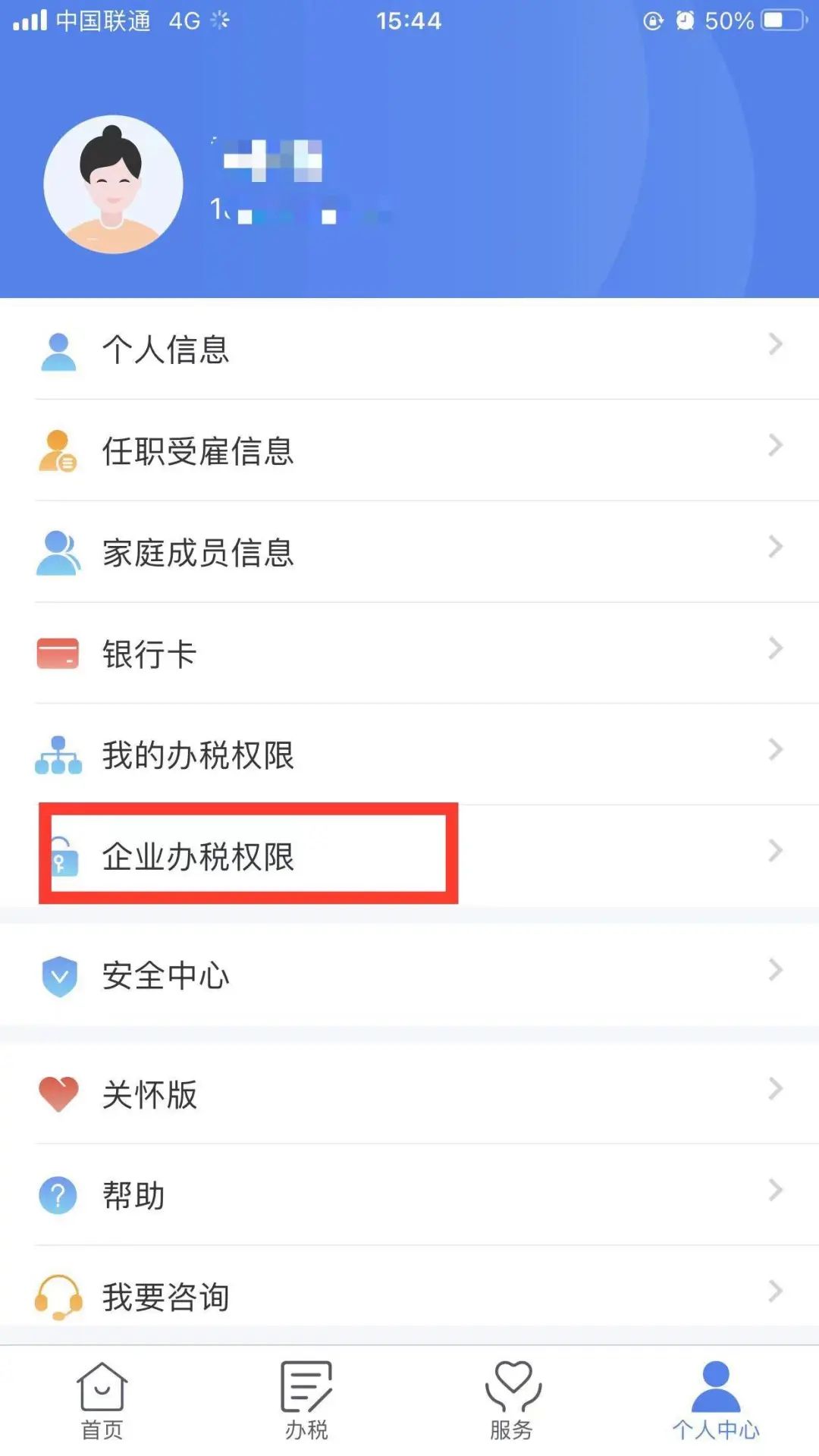Open 安全中心

[409, 975]
